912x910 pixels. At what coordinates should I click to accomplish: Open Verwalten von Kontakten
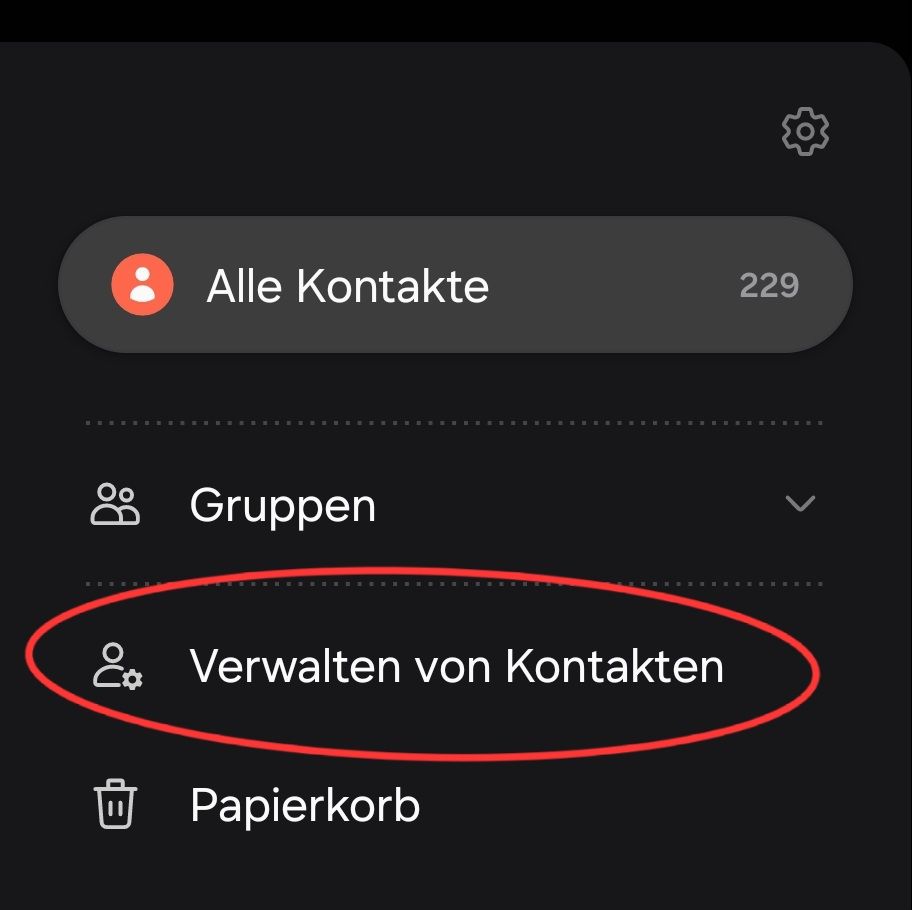point(455,666)
